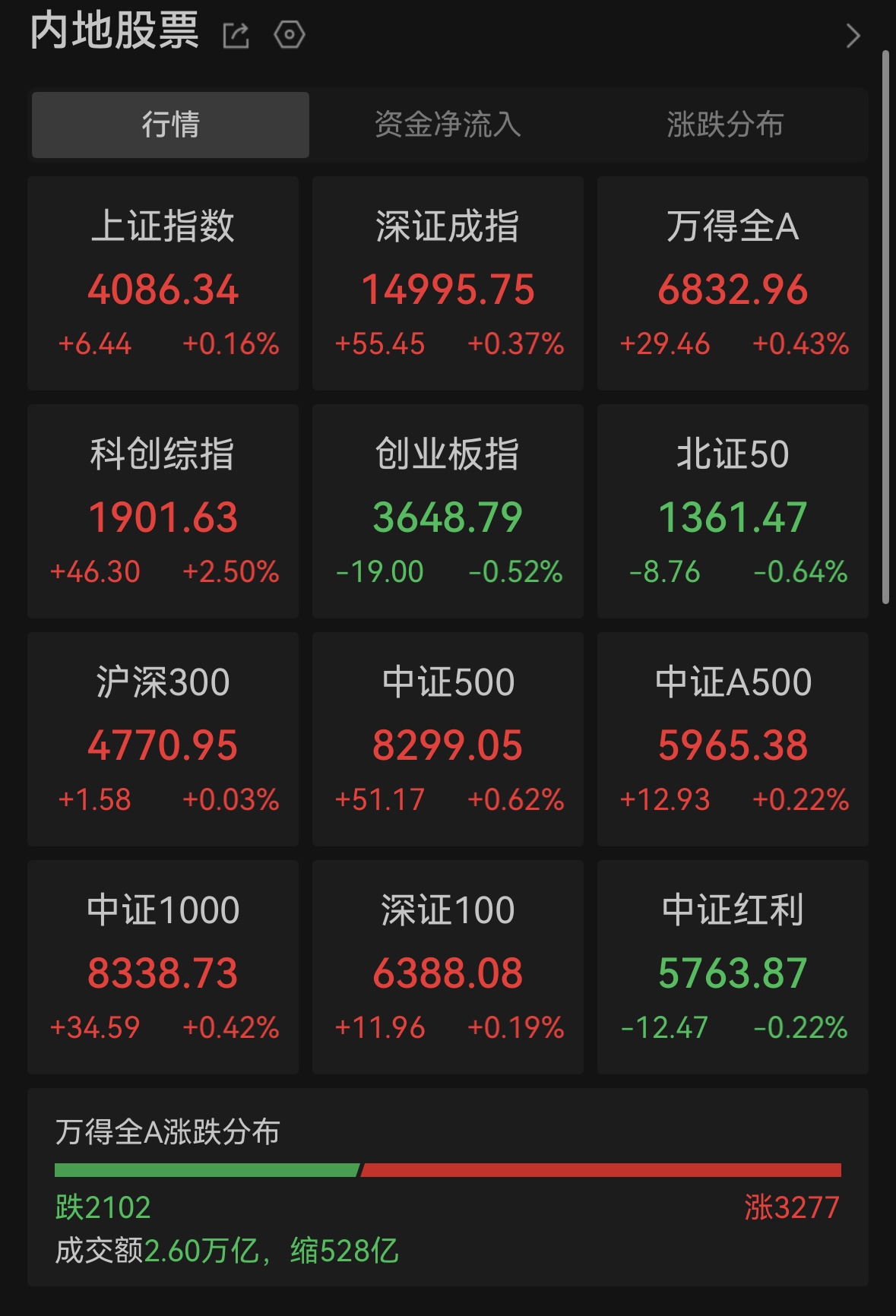Check the 中证A500 index card

click(x=733, y=739)
